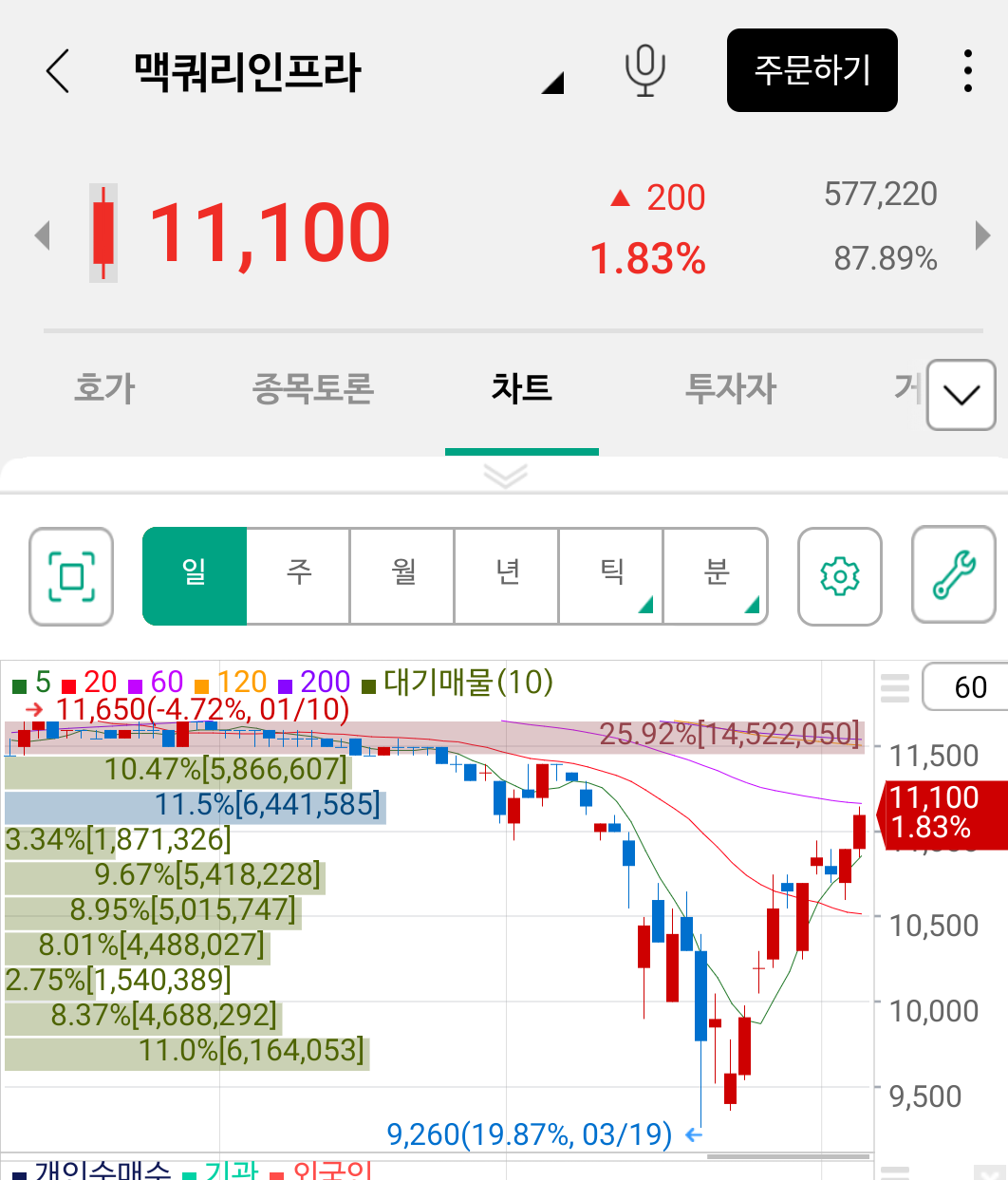1008x1180 pixels.
Task: Select the wrench chart tools icon
Action: tap(953, 576)
